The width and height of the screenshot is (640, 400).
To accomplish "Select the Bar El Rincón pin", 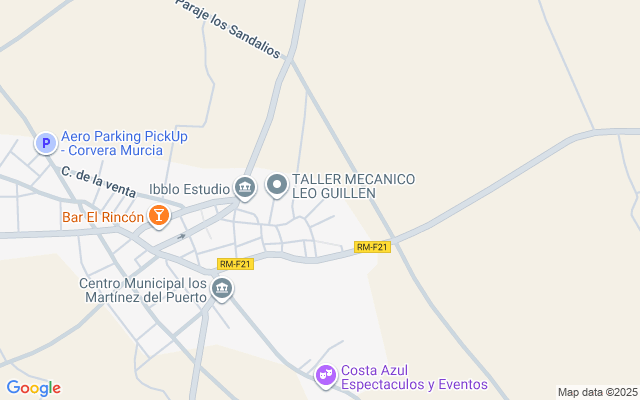I will coord(158,216).
